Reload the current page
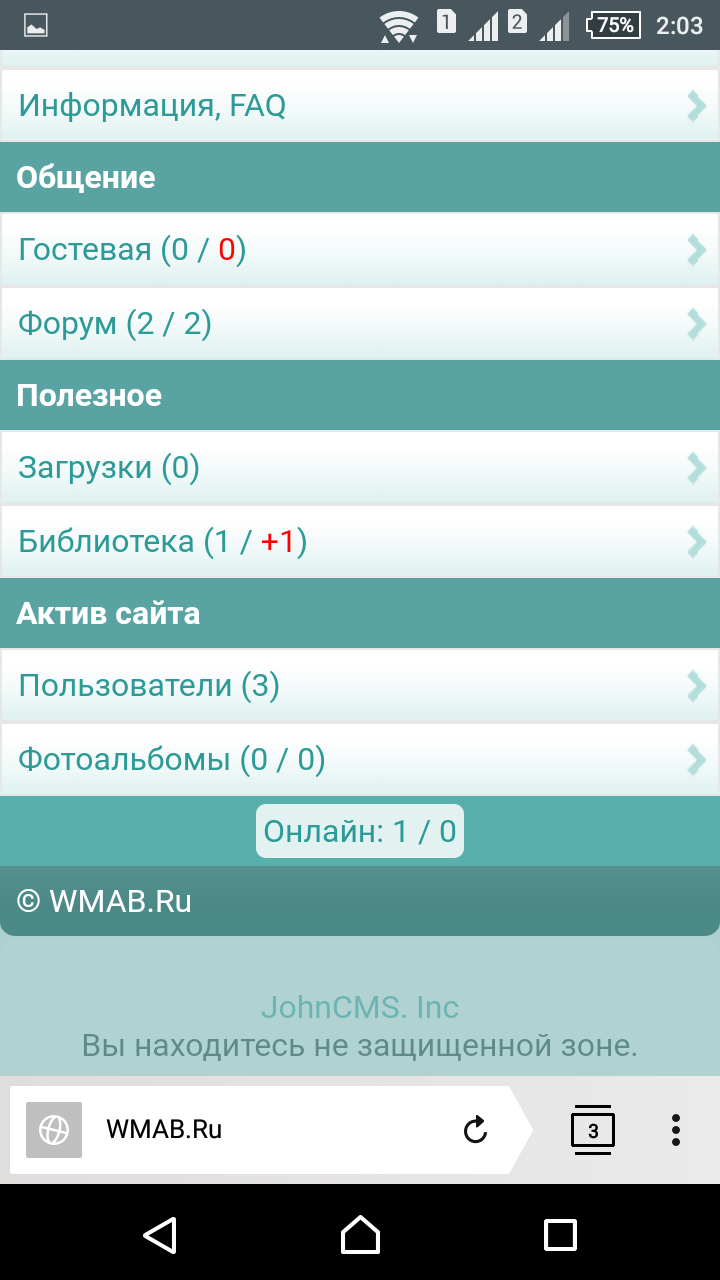Screen dimensions: 720x1280 (x=475, y=1130)
